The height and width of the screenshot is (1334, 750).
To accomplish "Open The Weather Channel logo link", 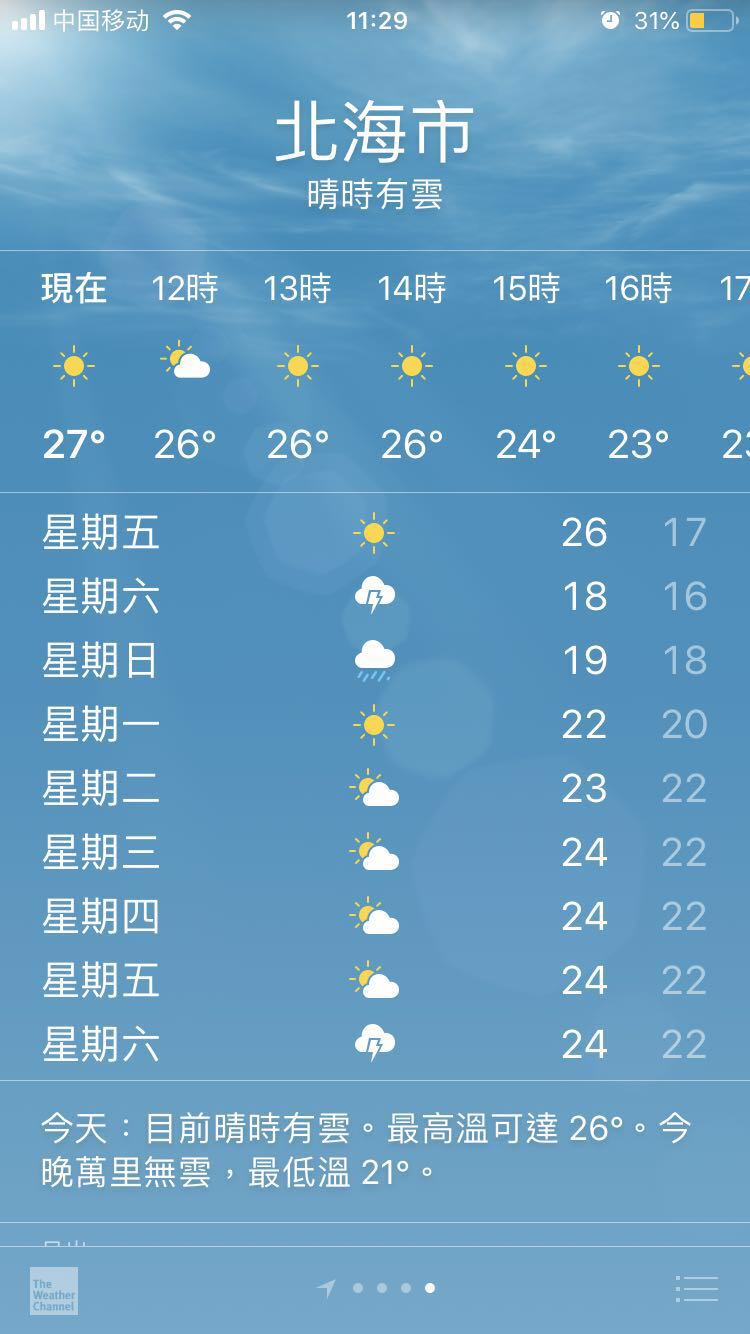I will pyautogui.click(x=55, y=1290).
